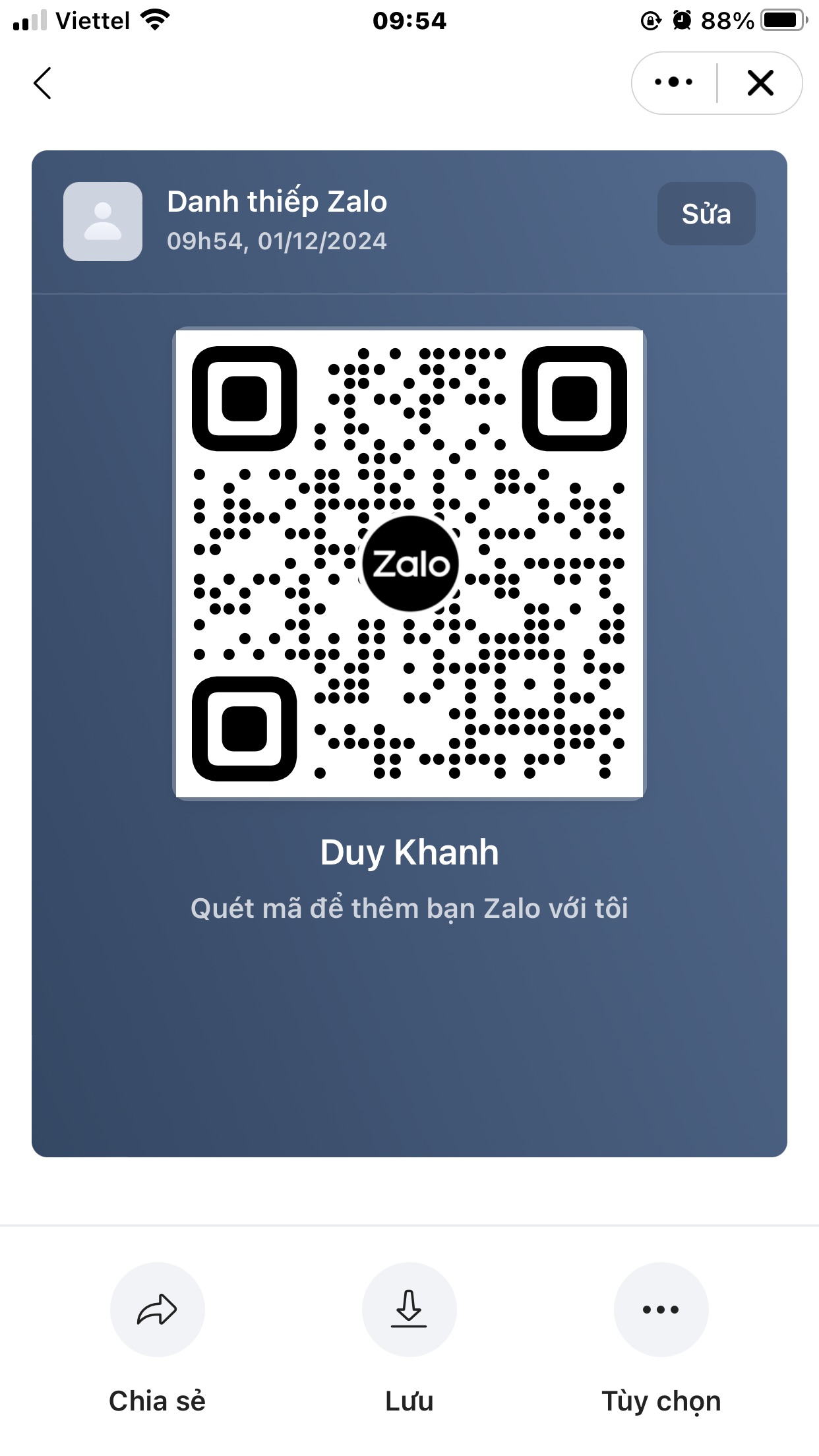Share the card with Chia sẻ
The image size is (819, 1456).
click(x=157, y=1310)
